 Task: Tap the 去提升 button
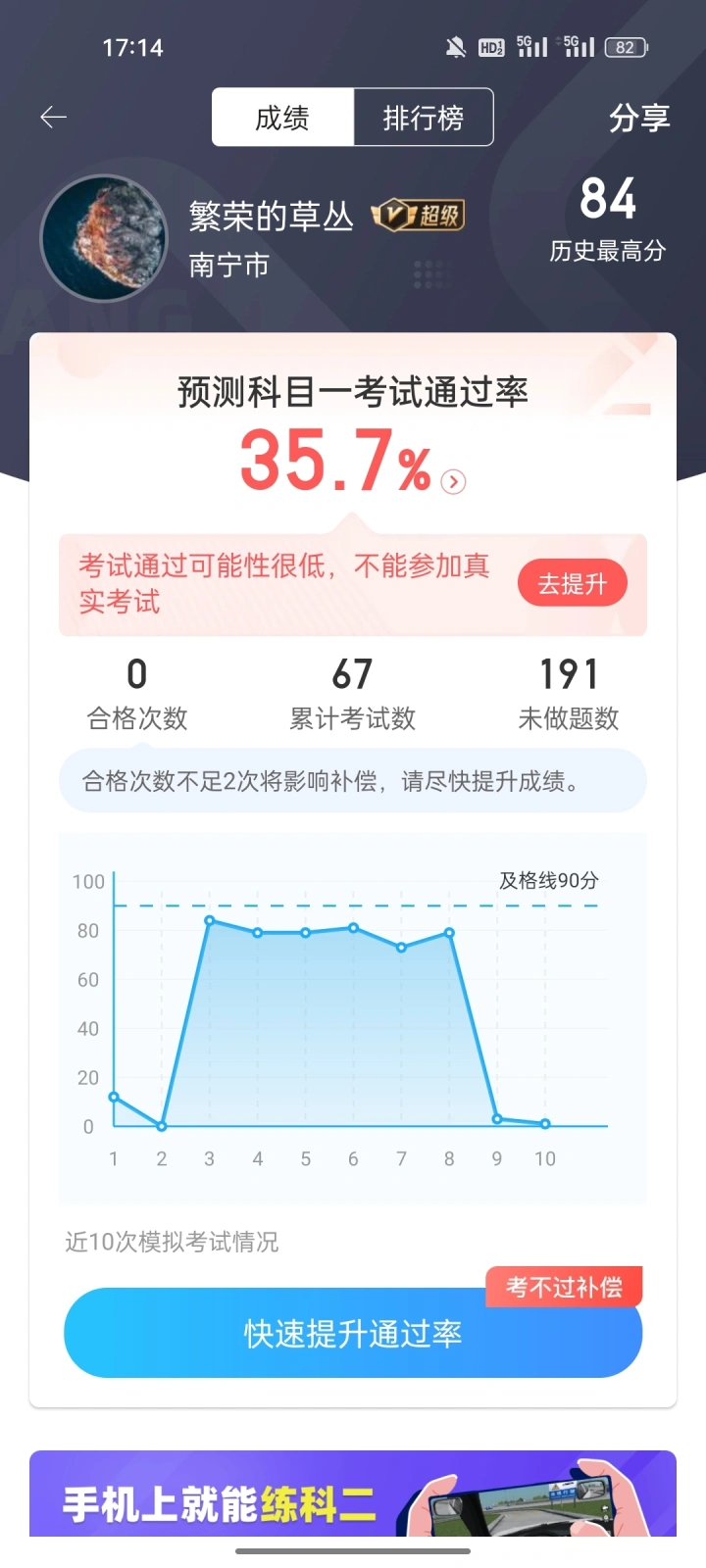point(573,584)
